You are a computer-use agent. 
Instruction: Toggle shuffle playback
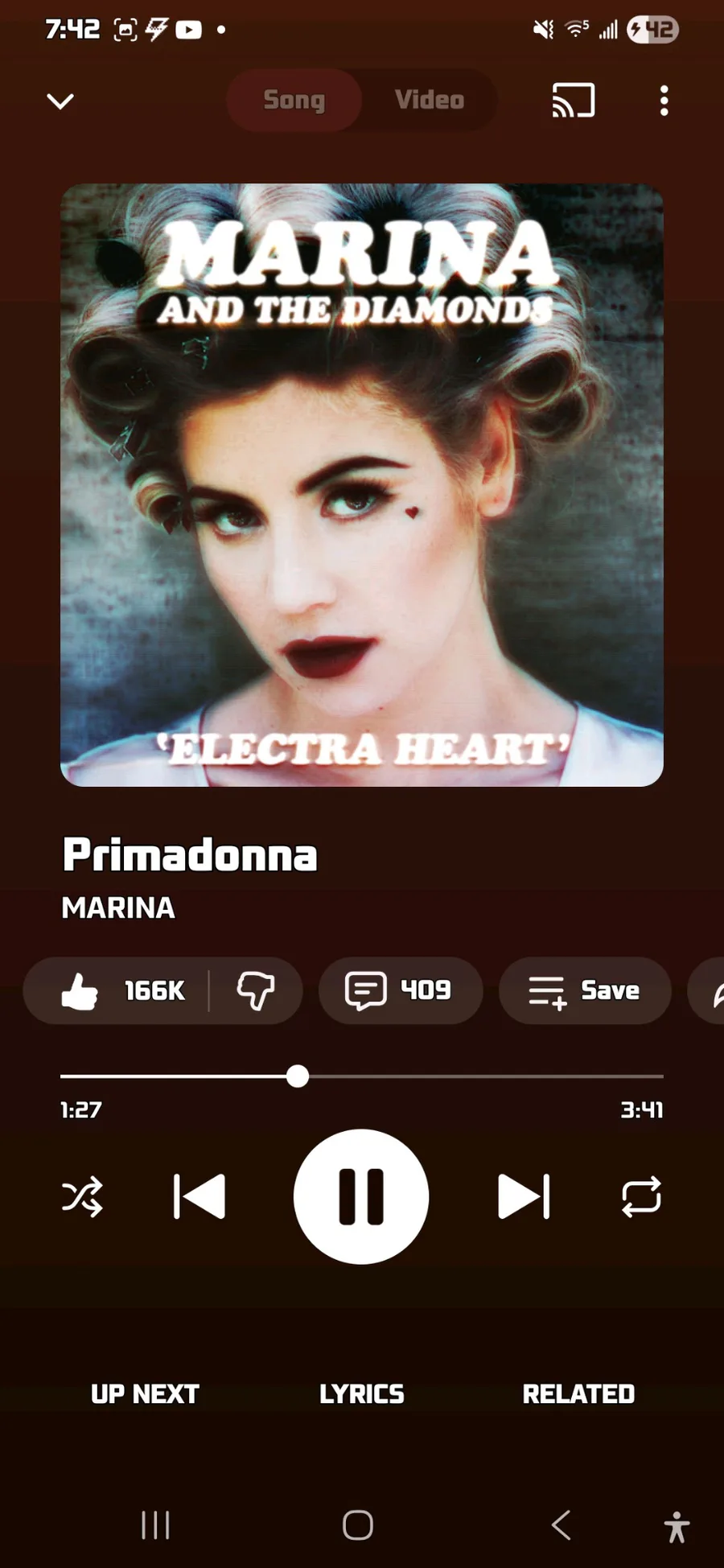(82, 1196)
